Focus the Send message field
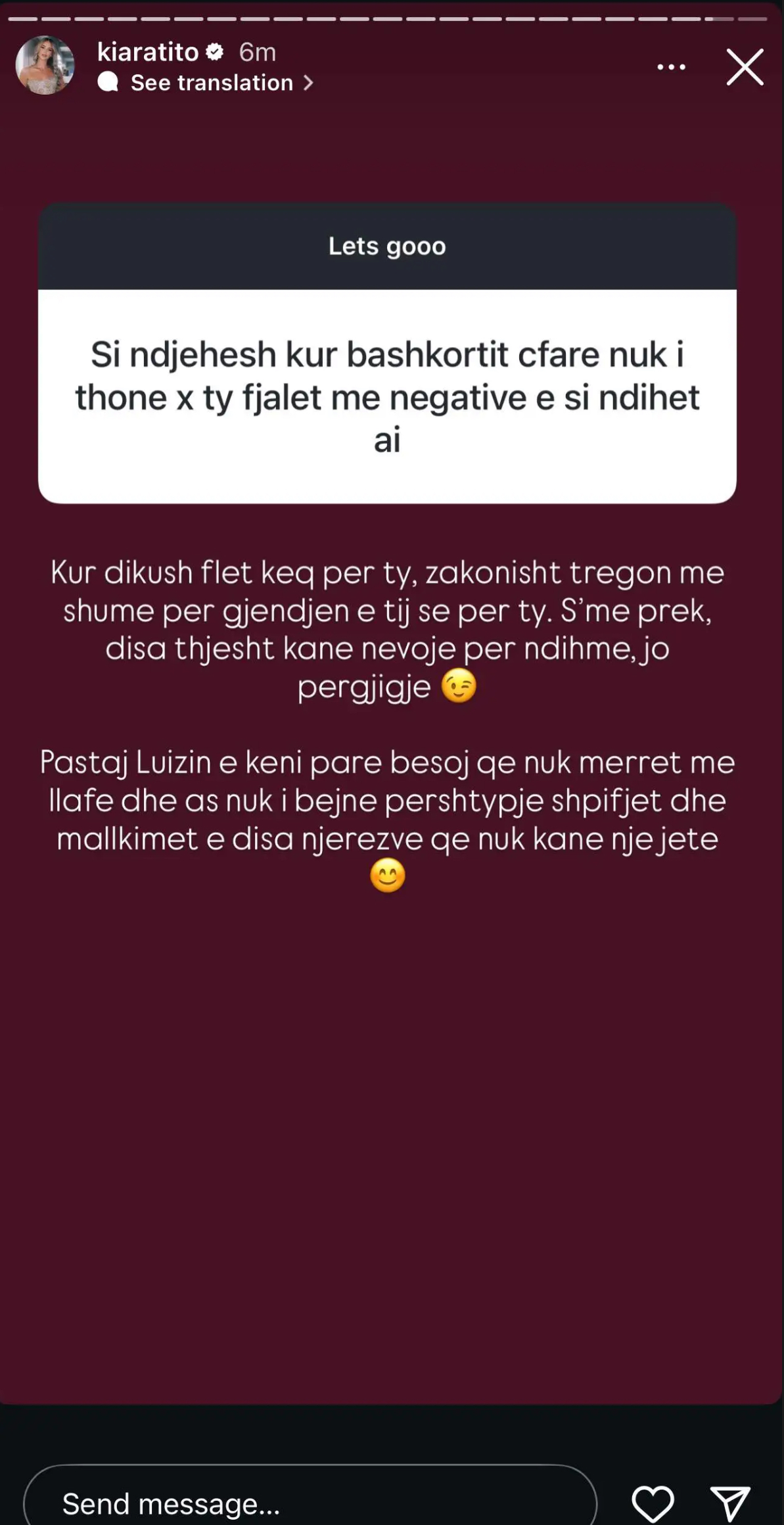The image size is (784, 1525). [x=309, y=1503]
